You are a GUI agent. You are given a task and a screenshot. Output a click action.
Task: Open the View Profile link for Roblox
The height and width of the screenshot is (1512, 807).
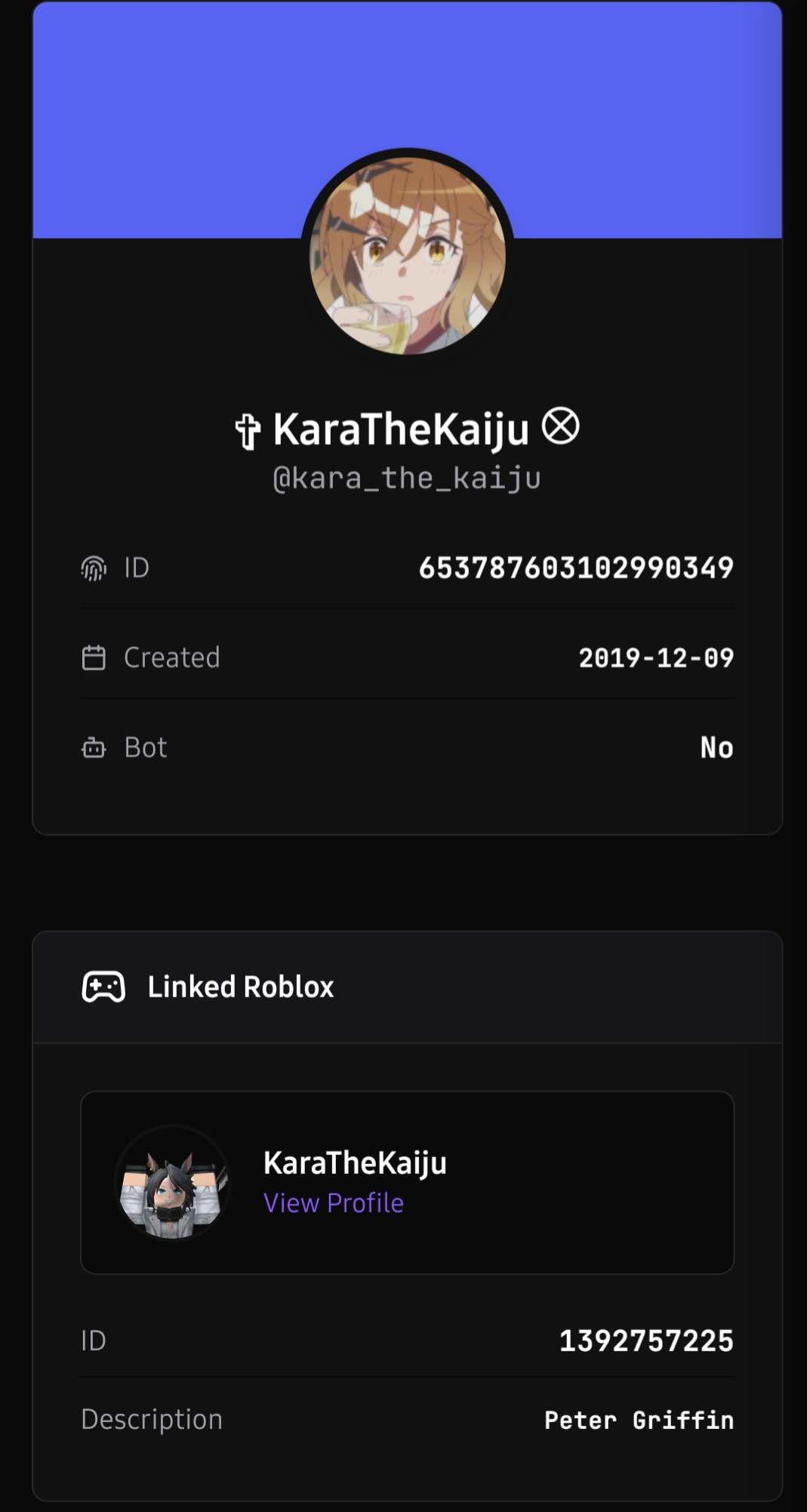click(x=333, y=1203)
